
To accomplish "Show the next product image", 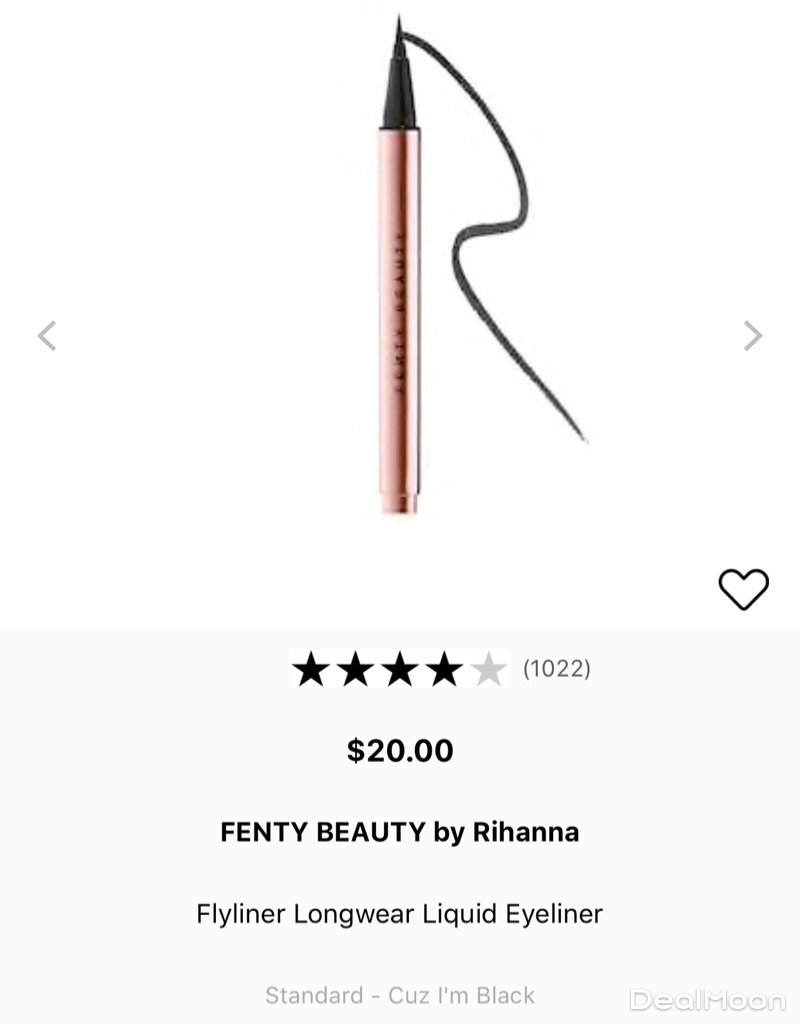I will coord(752,336).
